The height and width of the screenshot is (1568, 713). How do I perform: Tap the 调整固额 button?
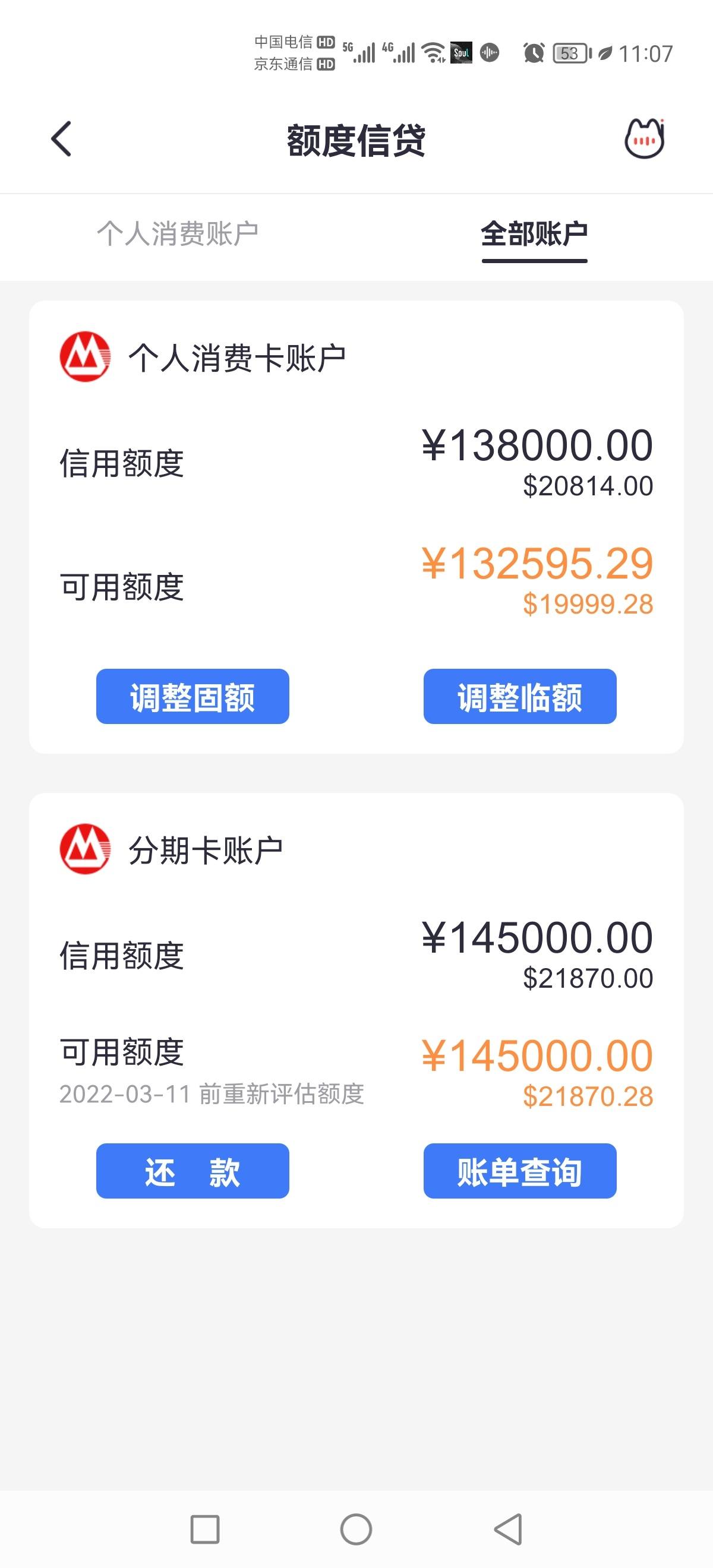[x=193, y=696]
